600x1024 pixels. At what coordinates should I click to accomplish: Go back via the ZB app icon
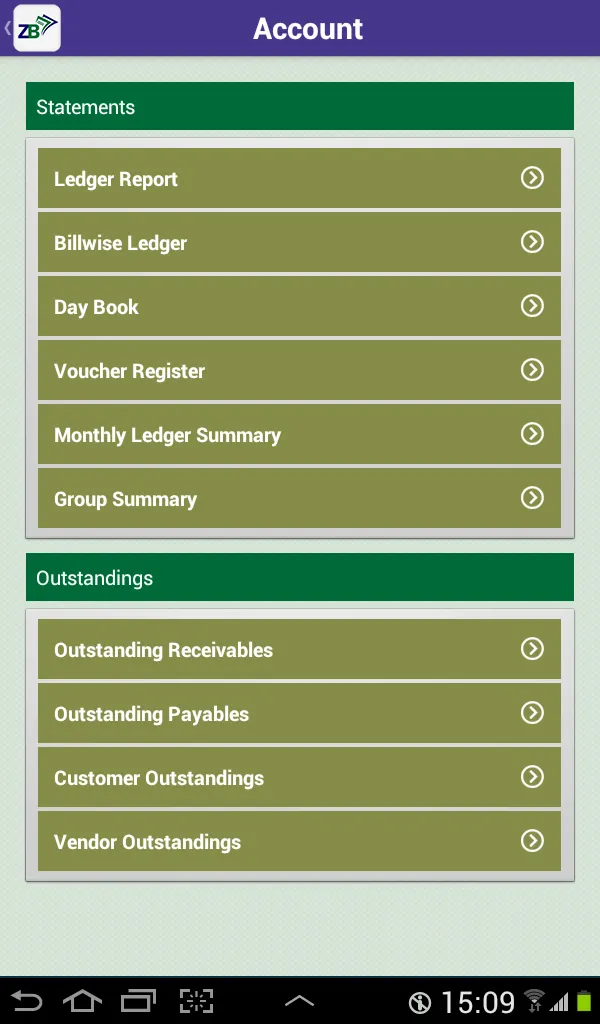[35, 28]
